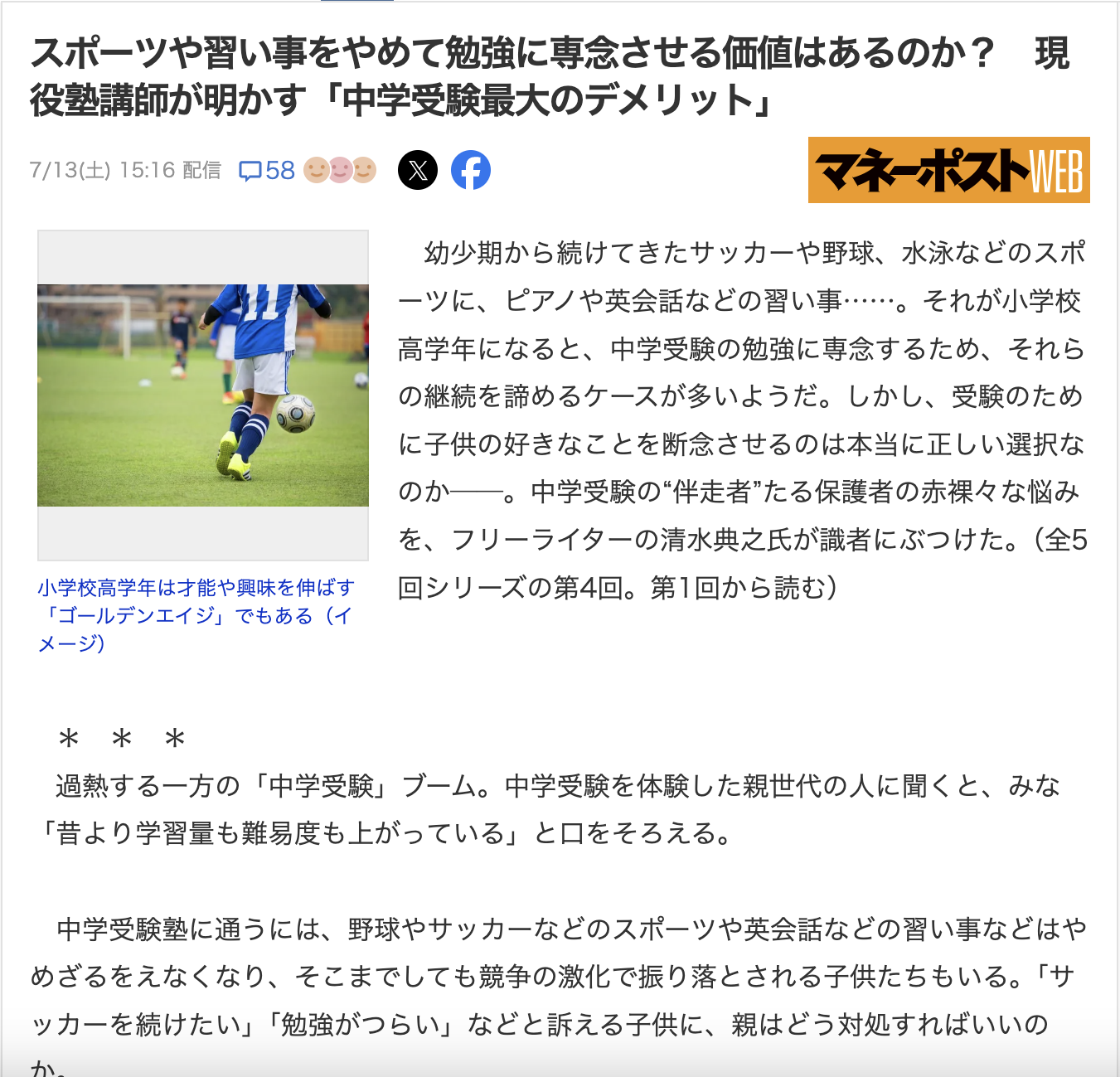Image resolution: width=1120 pixels, height=1077 pixels.
Task: Share the article on Facebook
Action: click(x=471, y=171)
